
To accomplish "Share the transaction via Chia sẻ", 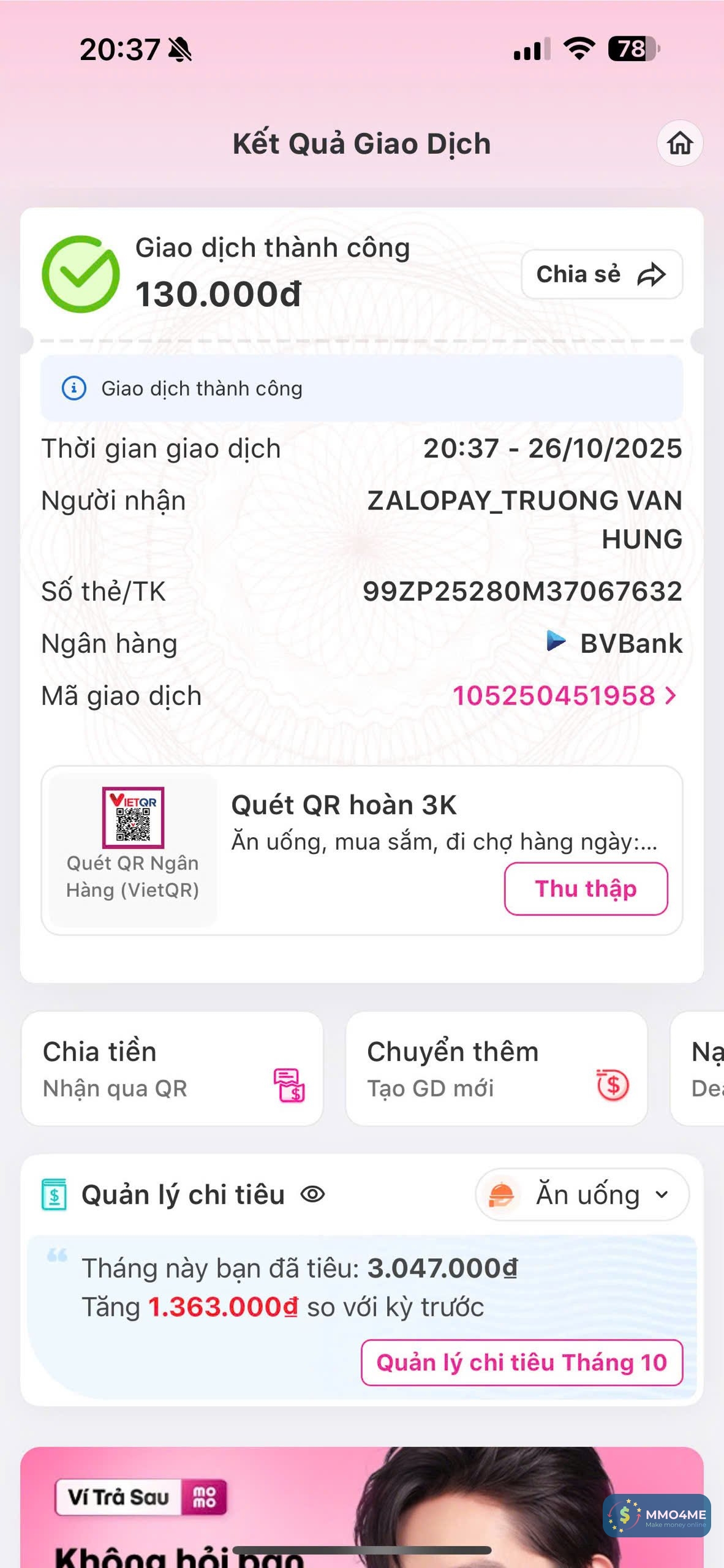I will point(601,274).
